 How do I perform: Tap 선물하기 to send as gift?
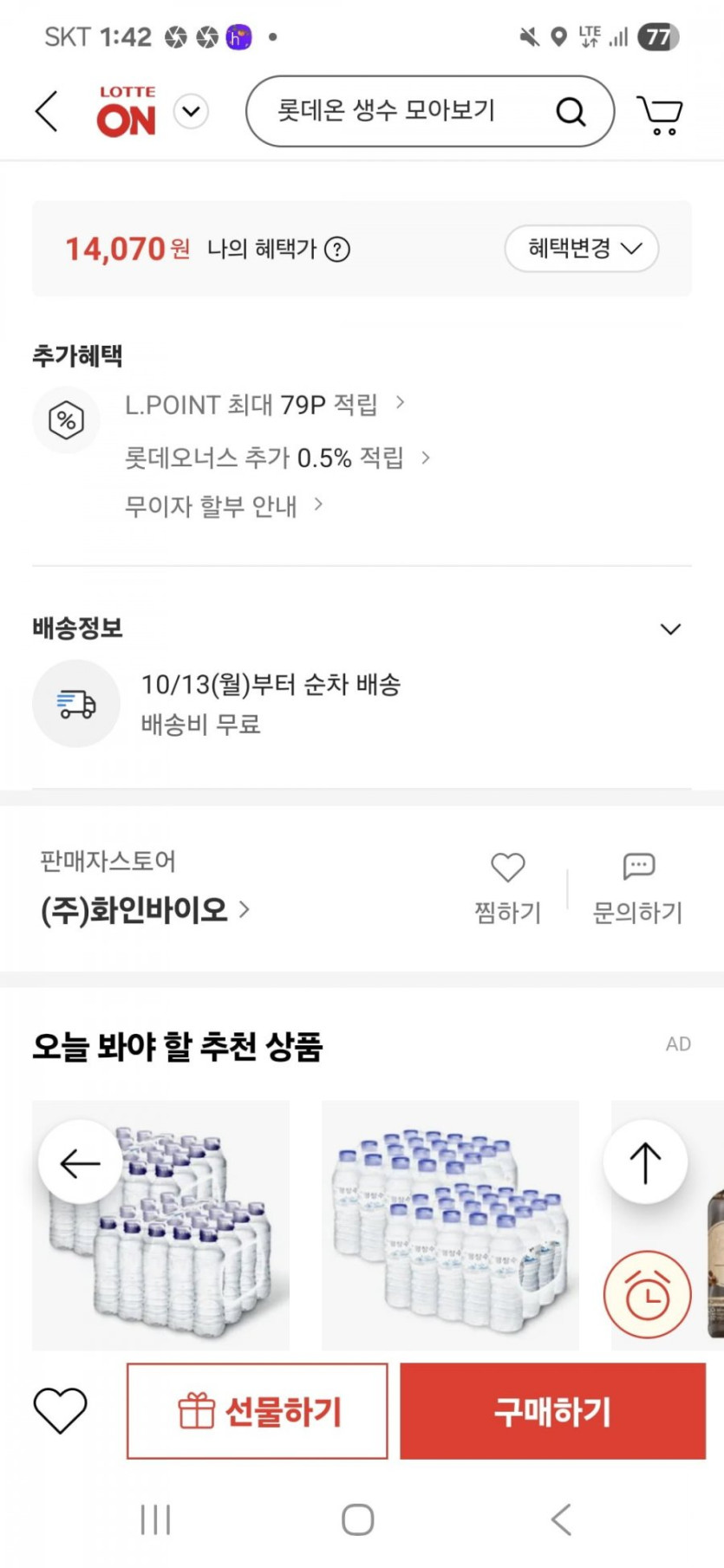point(258,1411)
